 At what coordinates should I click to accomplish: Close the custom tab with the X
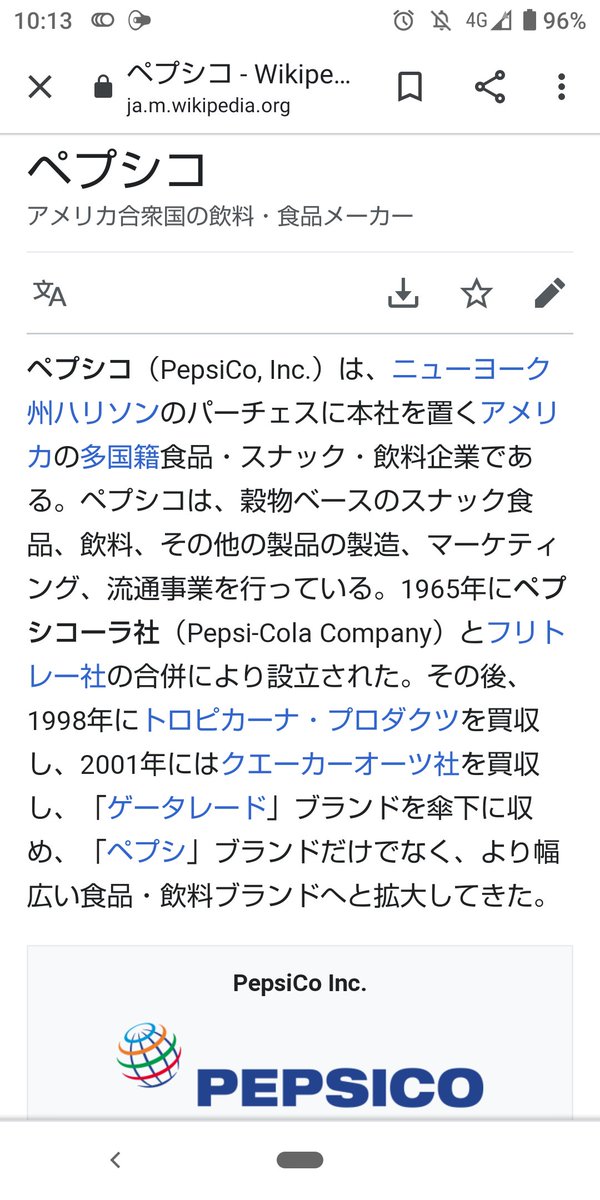40,87
